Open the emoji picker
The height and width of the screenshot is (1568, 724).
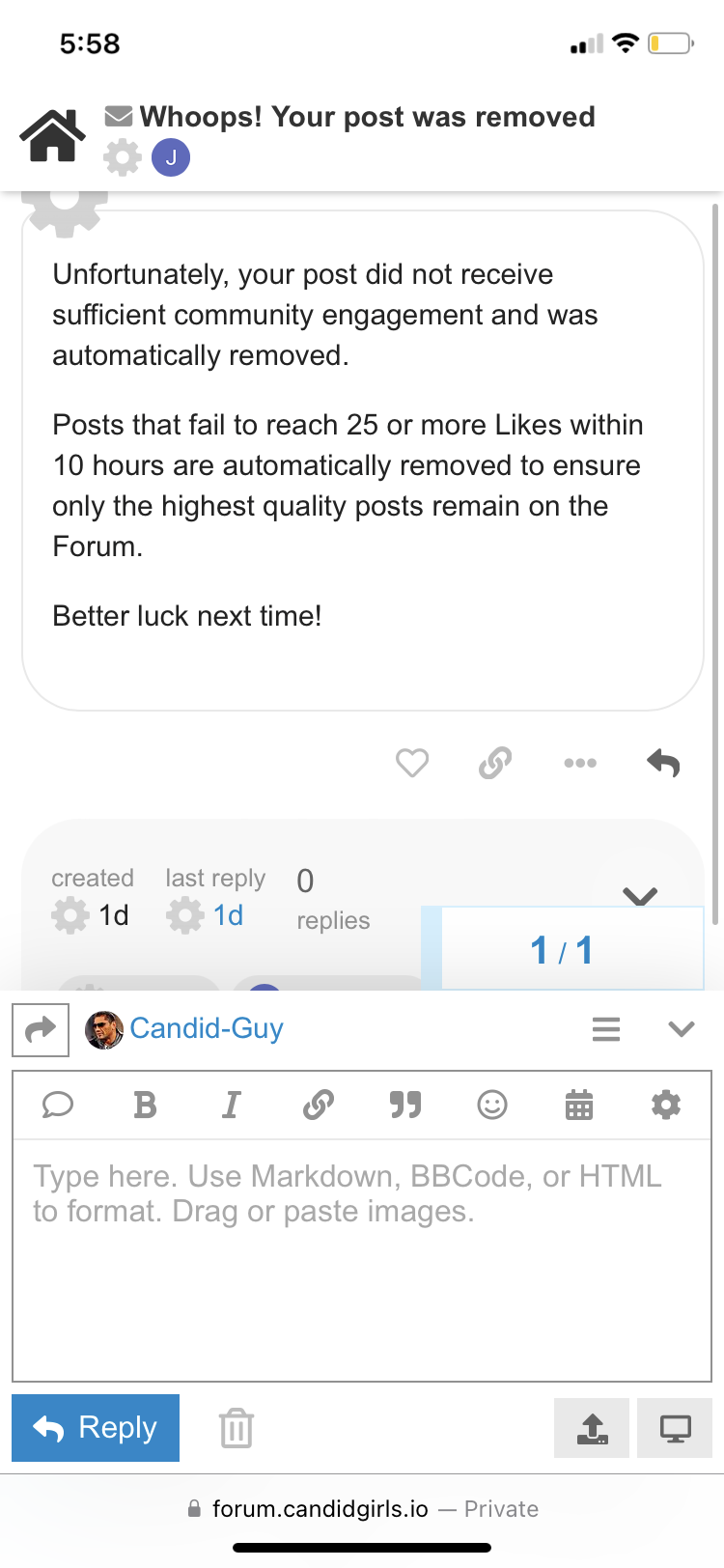tap(492, 1105)
